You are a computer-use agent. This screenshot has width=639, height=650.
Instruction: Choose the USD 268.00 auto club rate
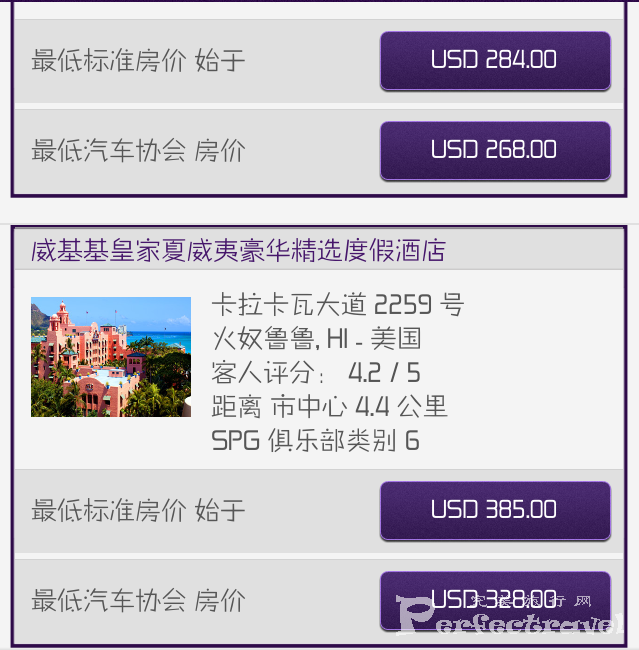tap(494, 150)
